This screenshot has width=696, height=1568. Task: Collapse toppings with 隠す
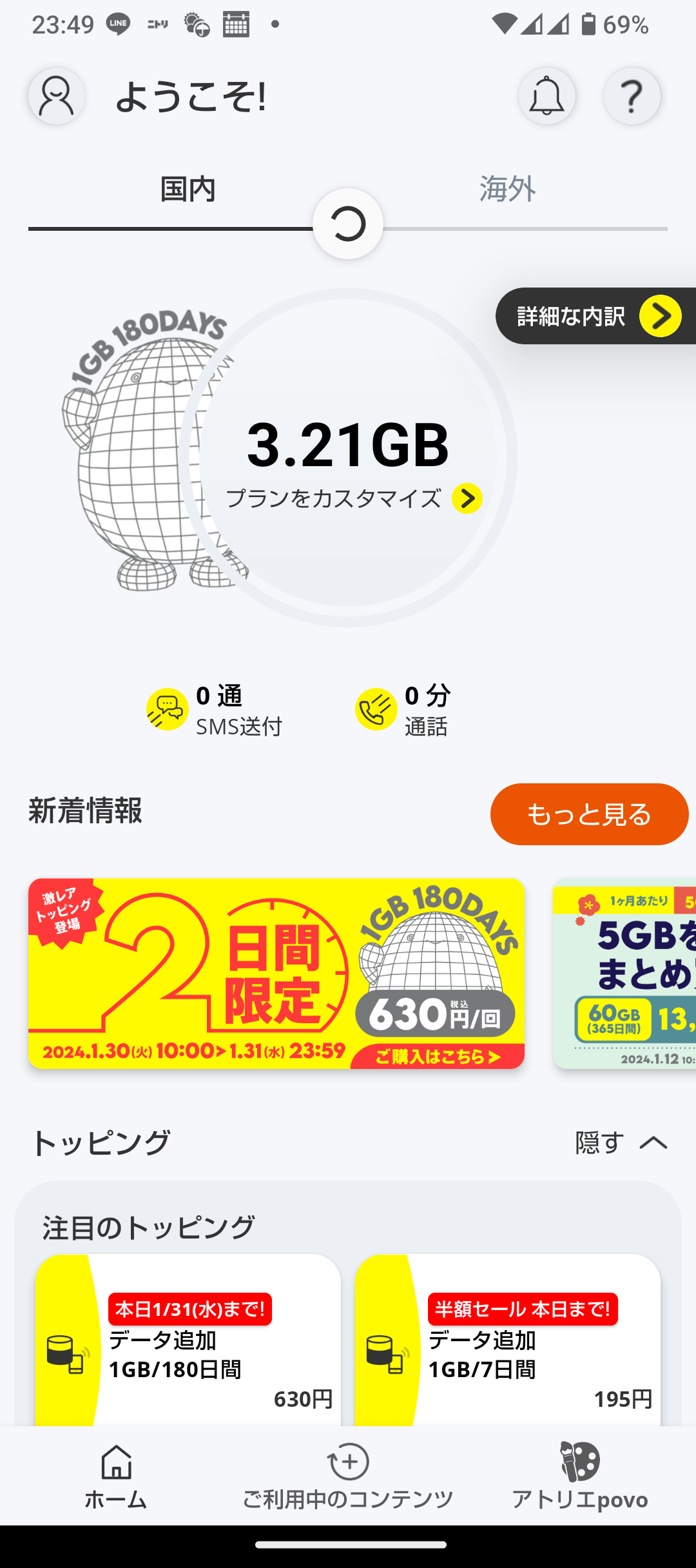click(x=621, y=1143)
